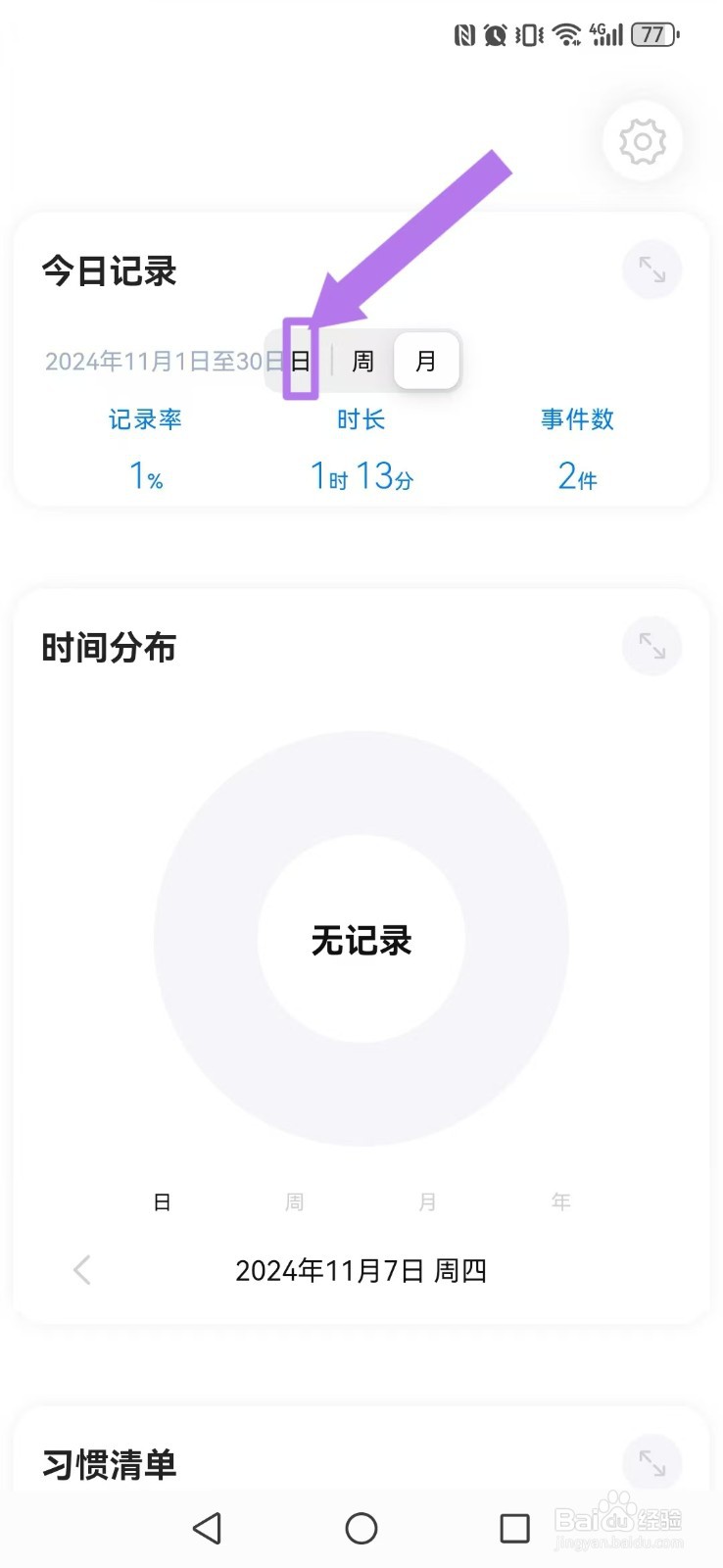Select 月 in the period switcher

(425, 361)
